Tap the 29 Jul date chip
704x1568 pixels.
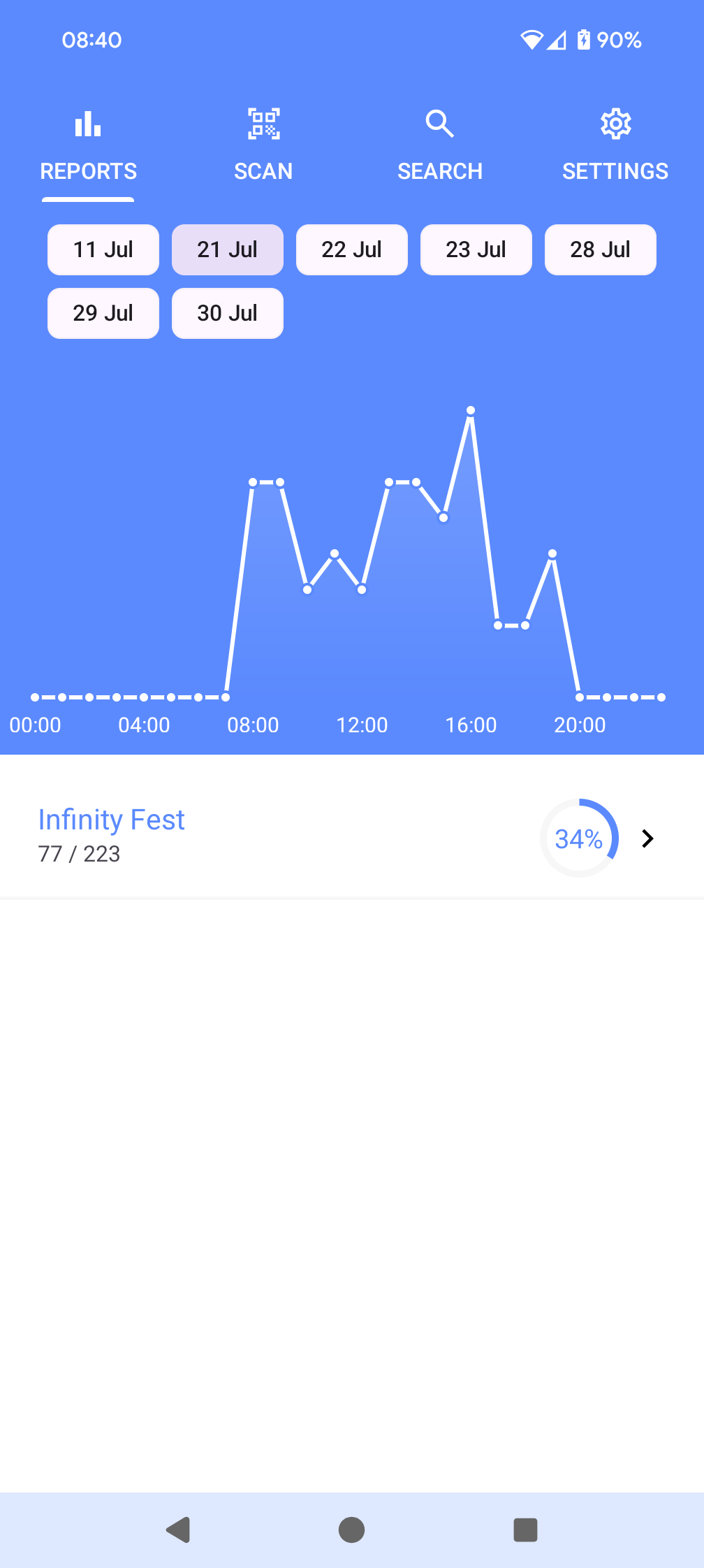(103, 313)
